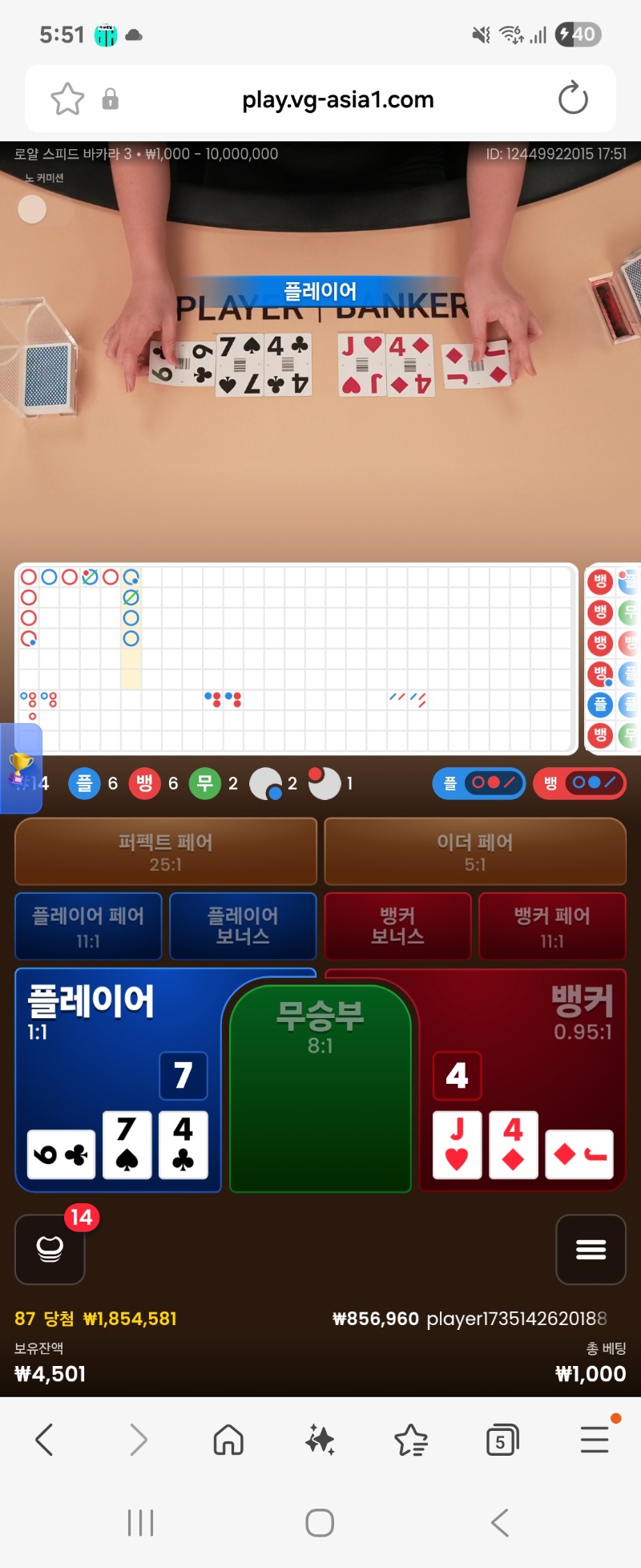The height and width of the screenshot is (1568, 641).
Task: Open the play.vg-asia1.com address field
Action: pyautogui.click(x=337, y=99)
